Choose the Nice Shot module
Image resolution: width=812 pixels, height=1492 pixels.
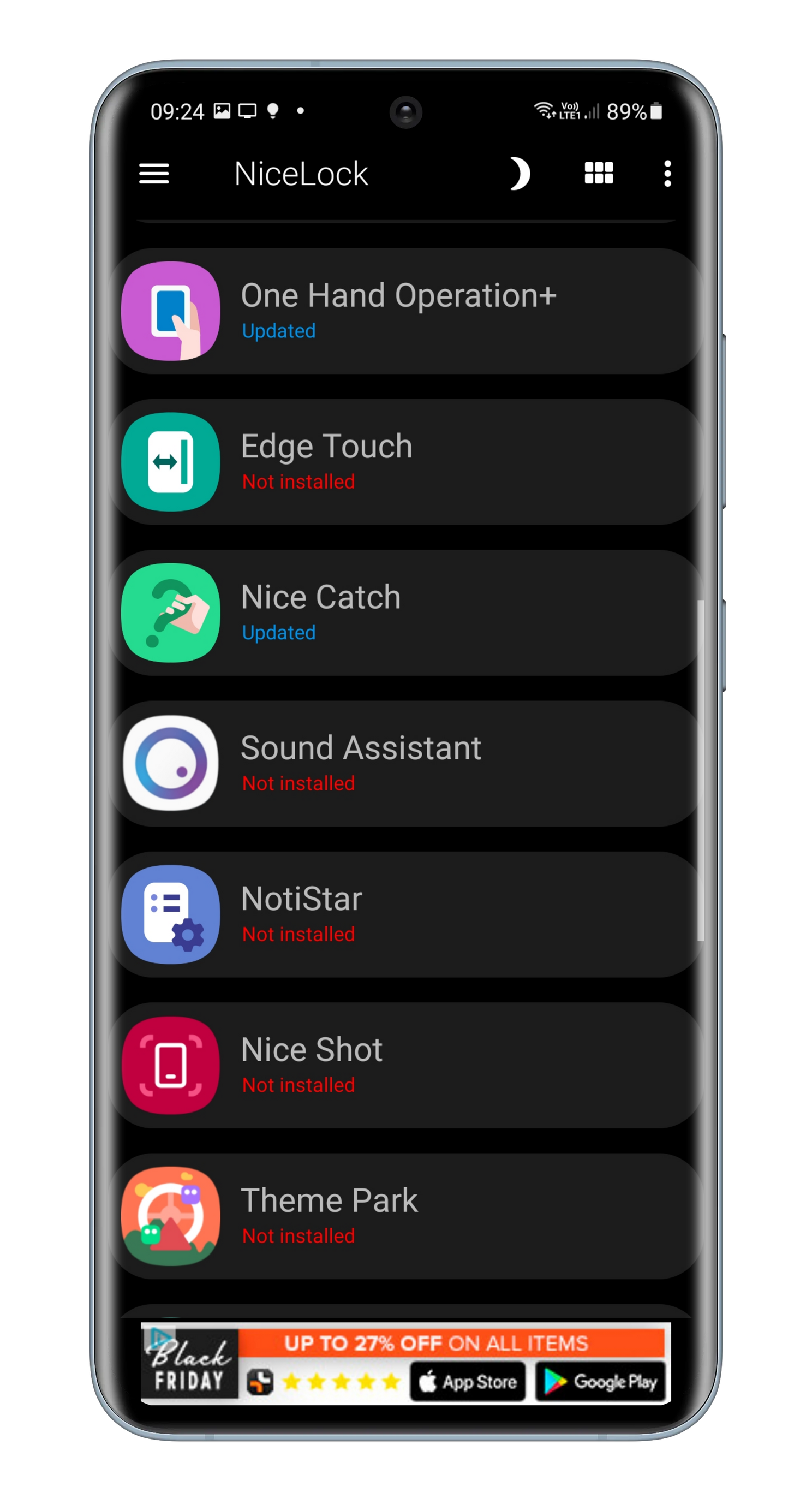pos(405,1065)
